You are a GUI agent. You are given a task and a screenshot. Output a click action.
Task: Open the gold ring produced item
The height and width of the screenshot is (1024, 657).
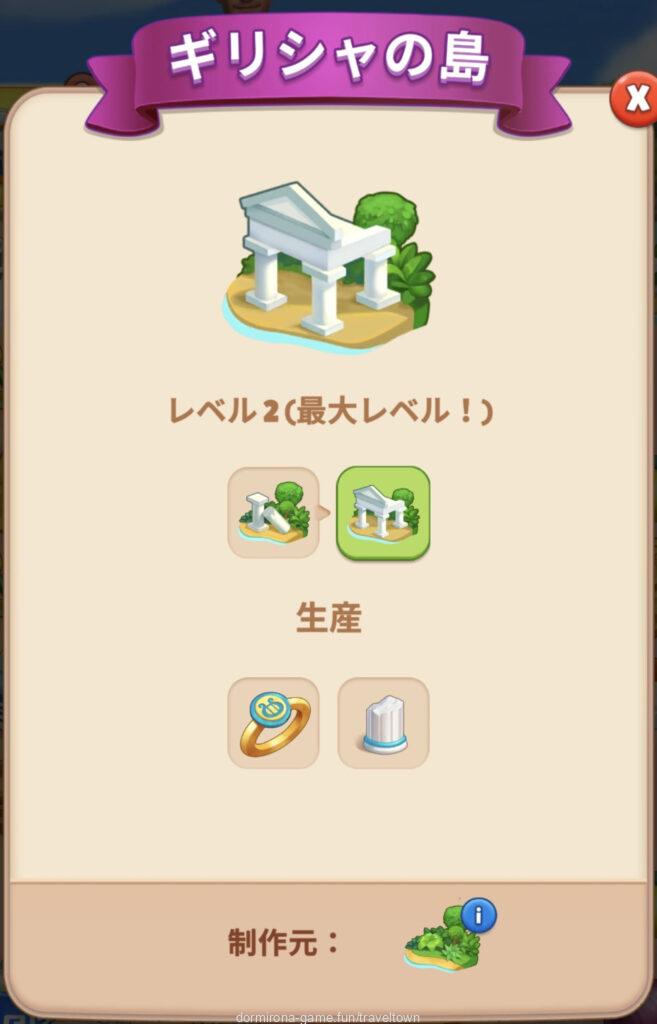[x=273, y=723]
